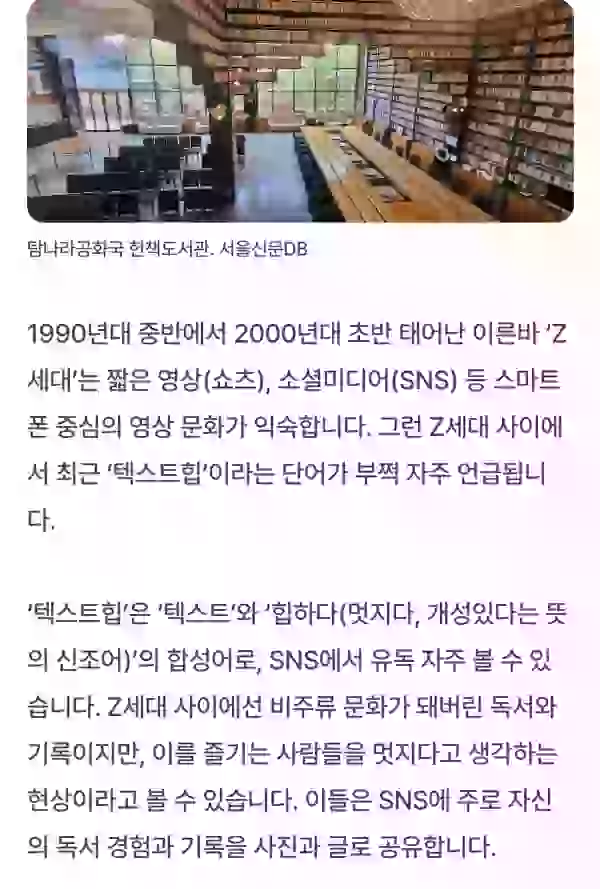600x889 pixels.
Task: Open the Tamnara Republic library photo
Action: pos(300,110)
